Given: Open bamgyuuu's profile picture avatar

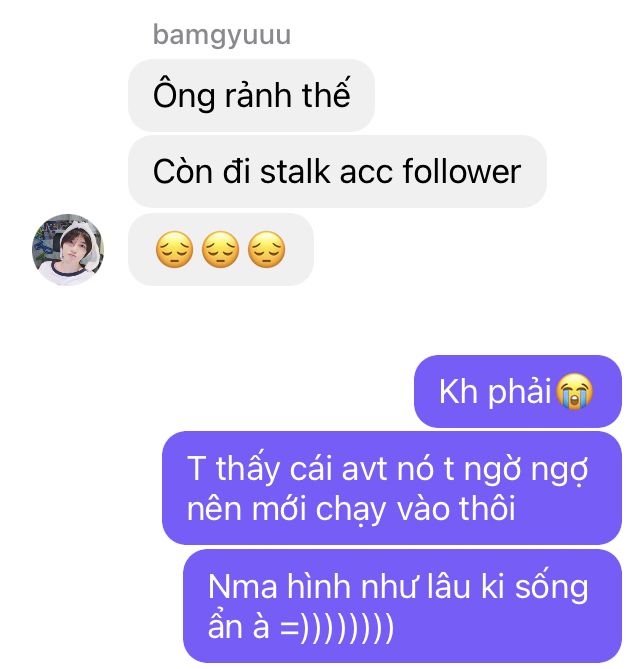Looking at the screenshot, I should (x=67, y=249).
